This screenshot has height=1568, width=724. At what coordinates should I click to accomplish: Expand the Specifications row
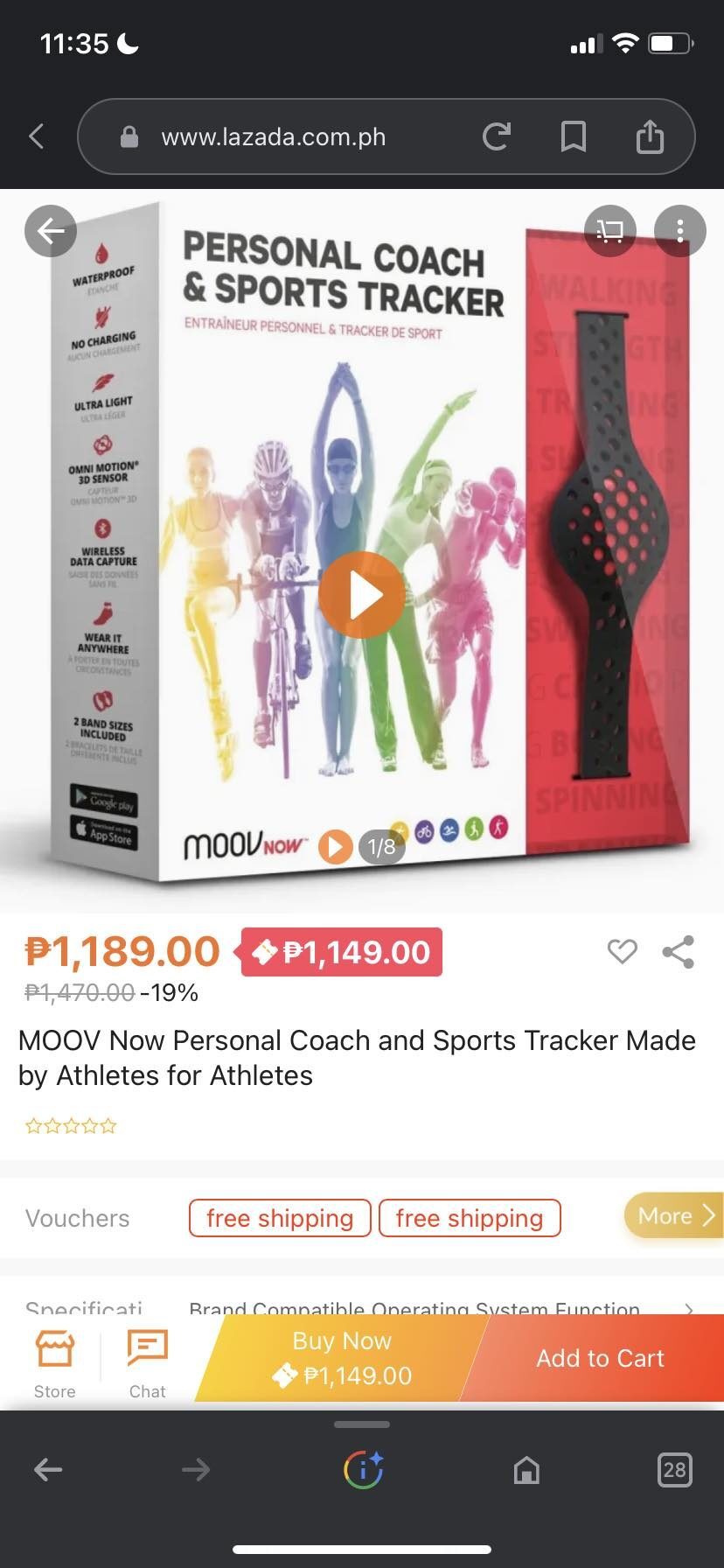(689, 1309)
